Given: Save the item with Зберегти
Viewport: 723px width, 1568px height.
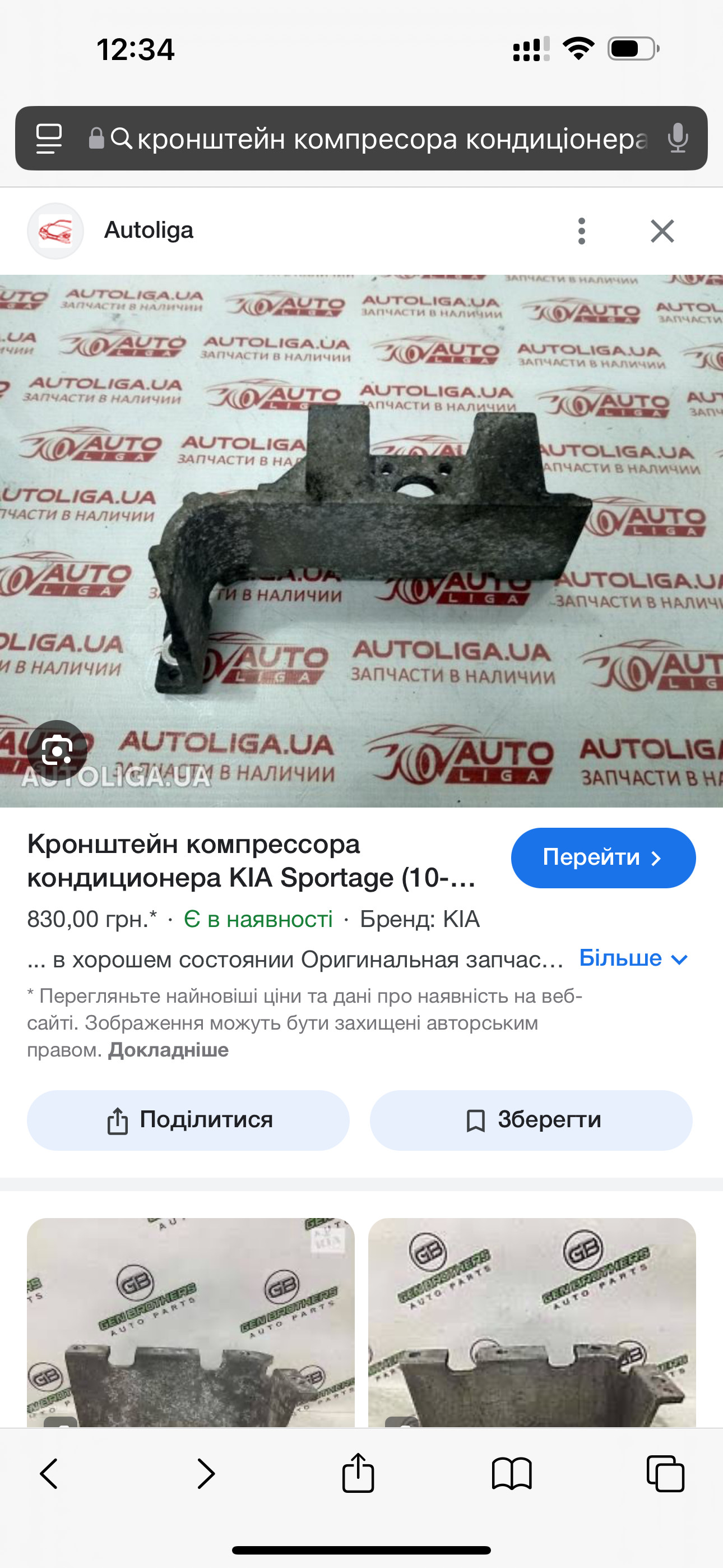Looking at the screenshot, I should click(531, 1120).
